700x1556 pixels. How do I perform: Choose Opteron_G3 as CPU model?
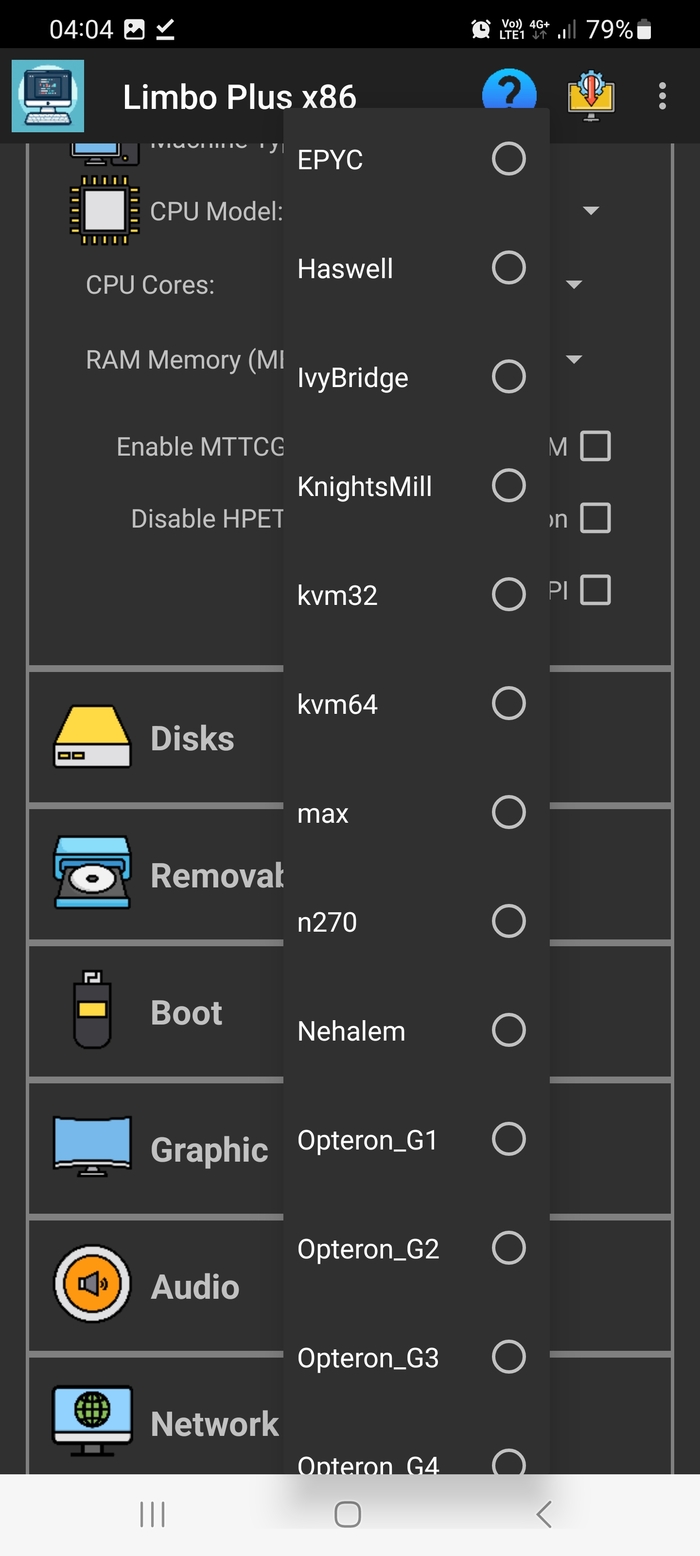pos(416,1357)
